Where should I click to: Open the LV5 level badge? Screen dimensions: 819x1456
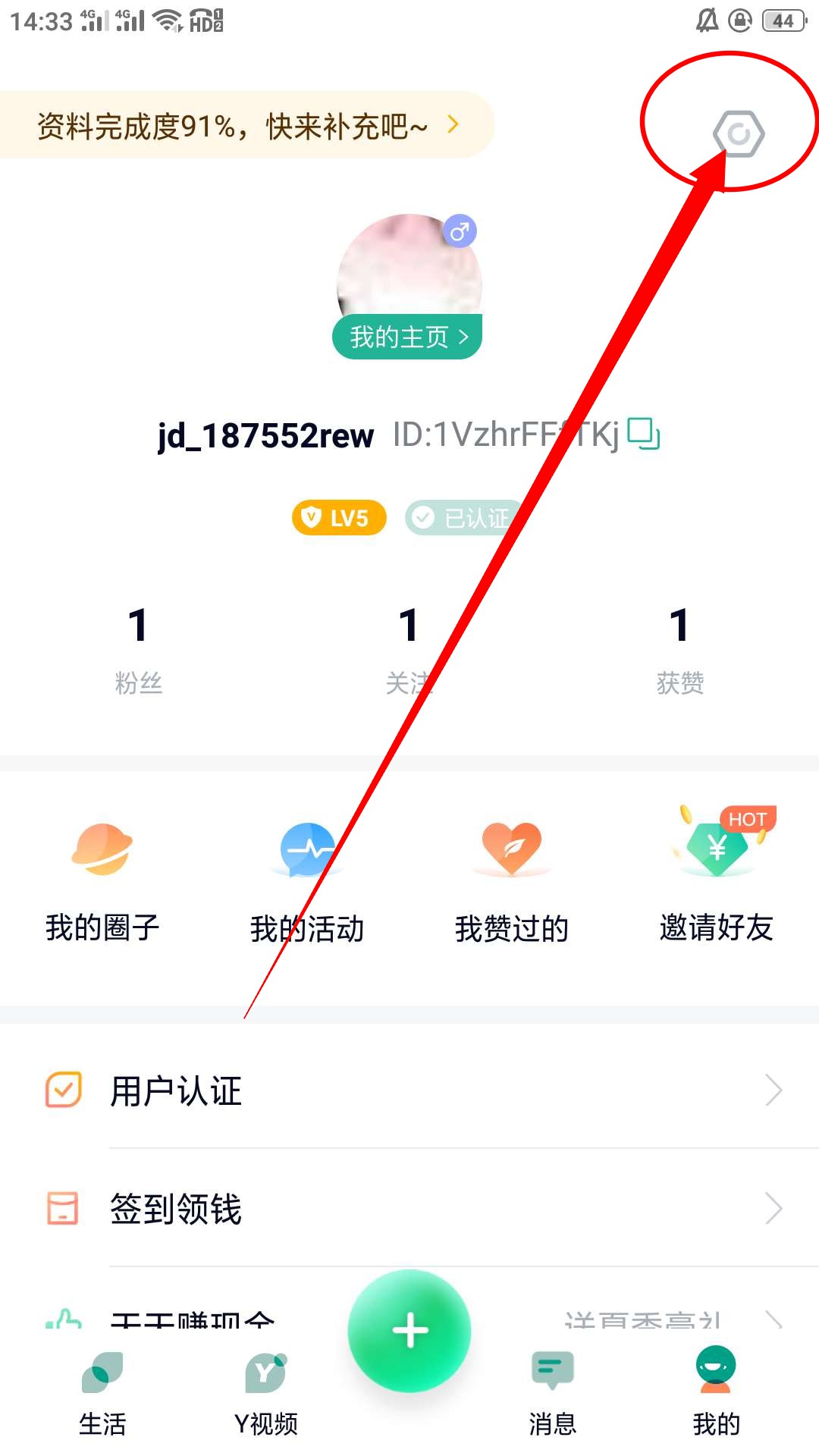click(339, 518)
